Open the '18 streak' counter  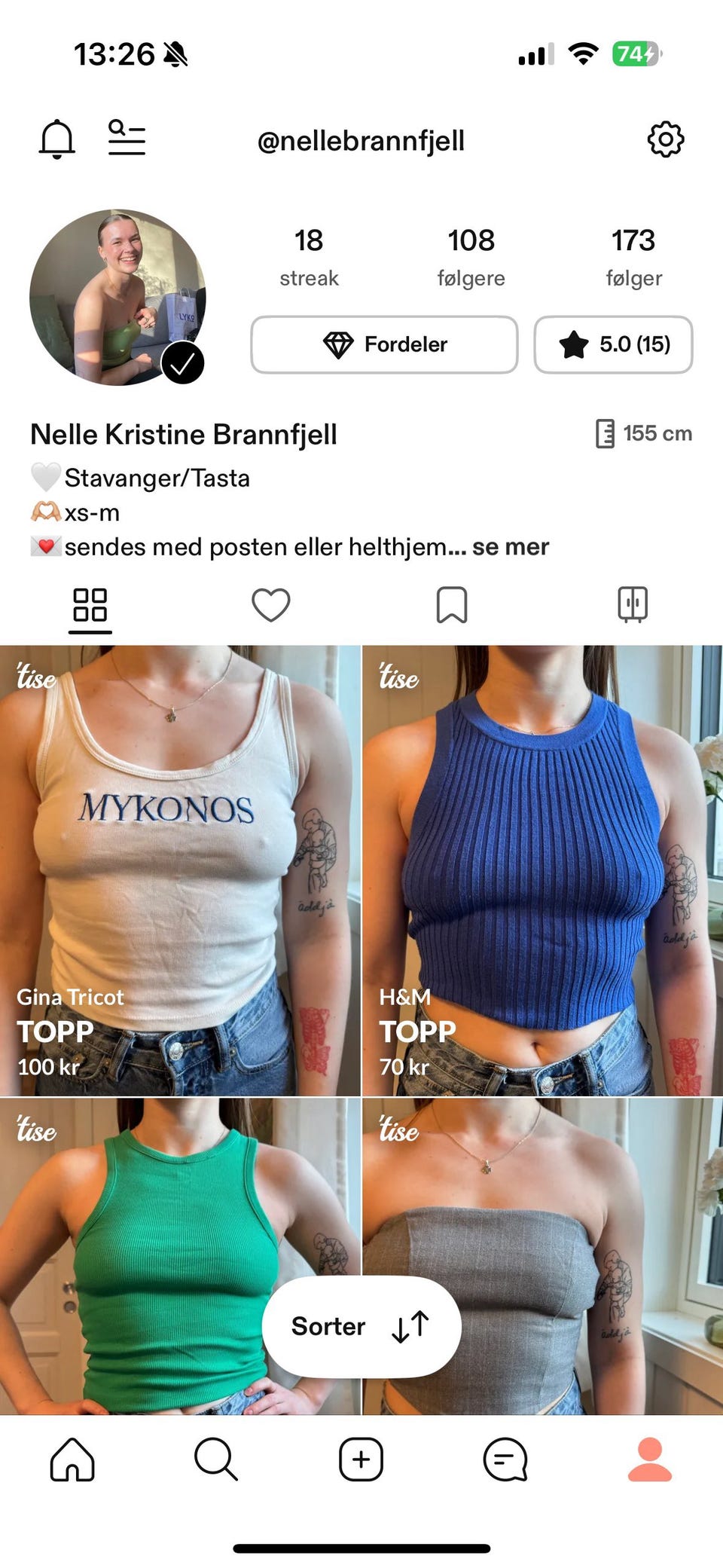tap(309, 256)
